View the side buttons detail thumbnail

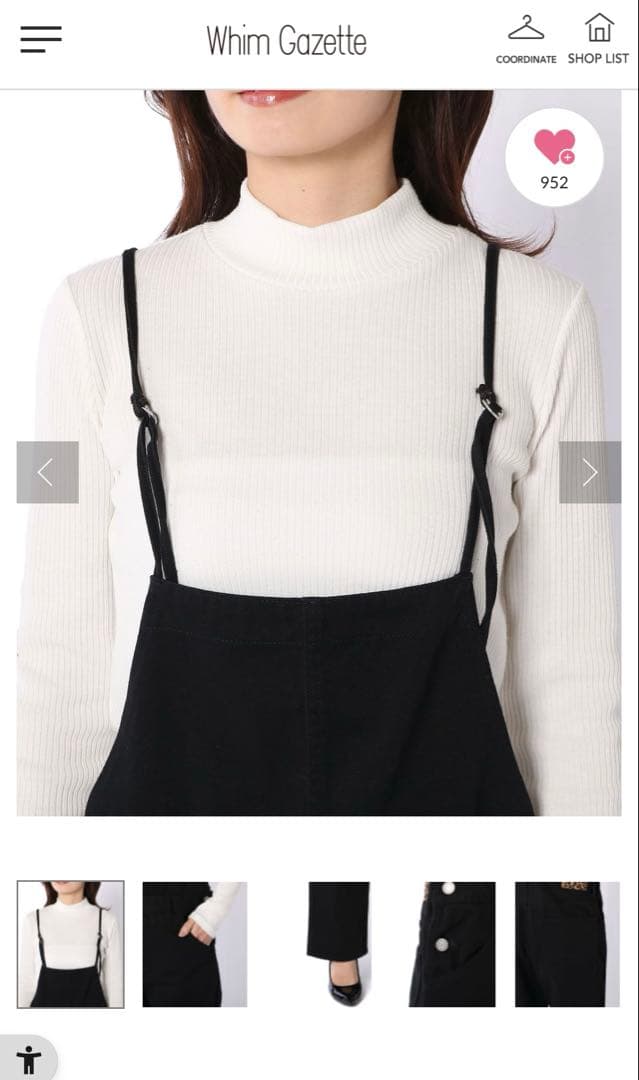452,944
